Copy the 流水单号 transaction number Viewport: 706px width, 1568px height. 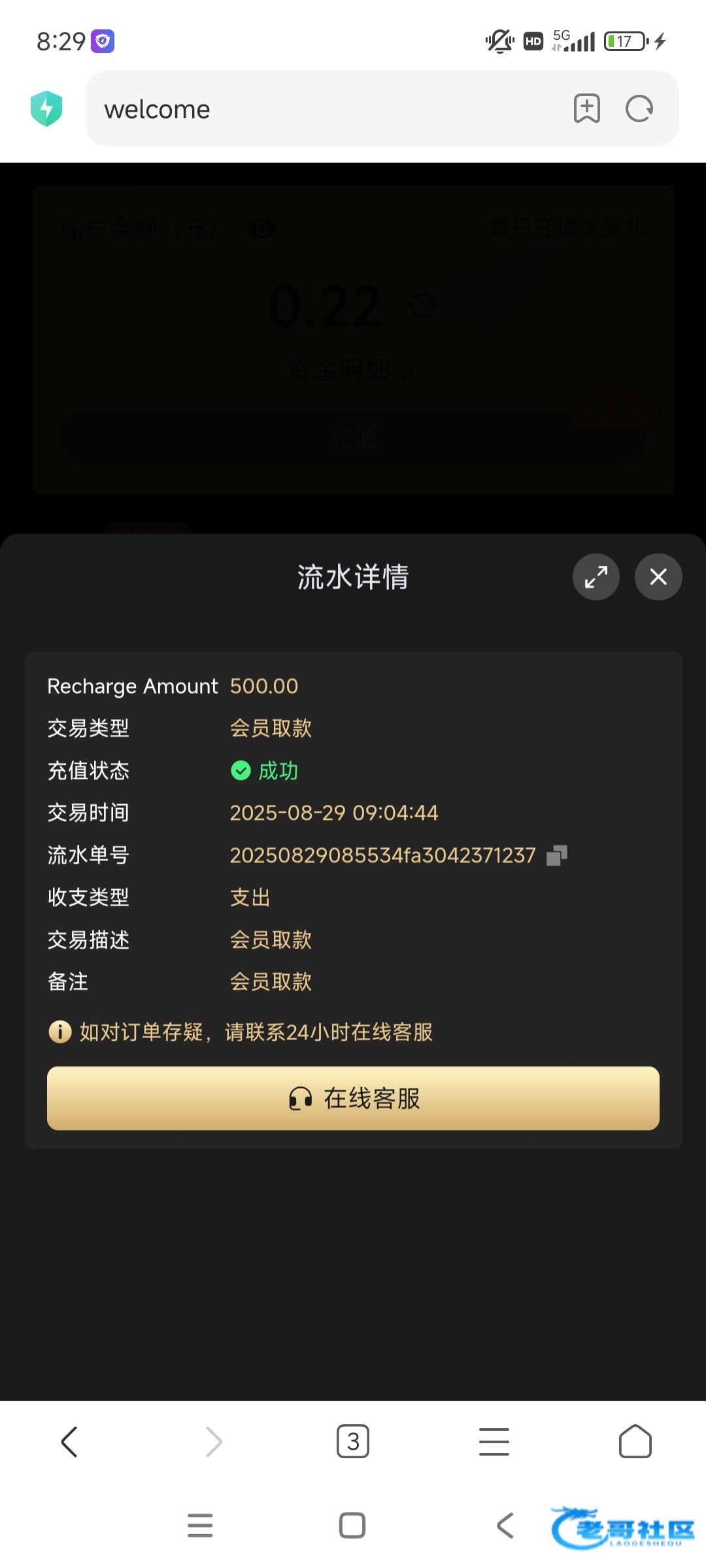tap(557, 855)
